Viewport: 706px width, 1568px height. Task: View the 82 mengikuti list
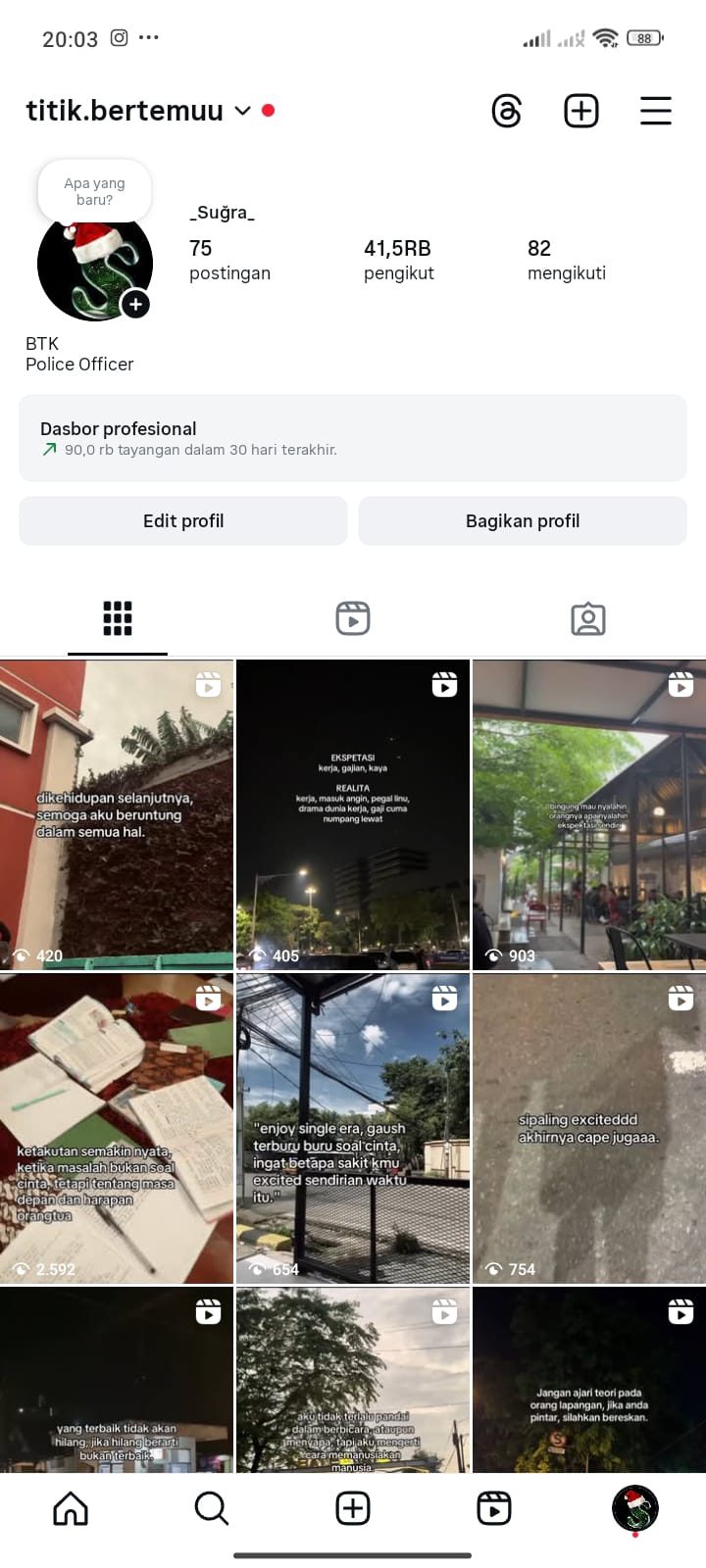click(x=566, y=260)
